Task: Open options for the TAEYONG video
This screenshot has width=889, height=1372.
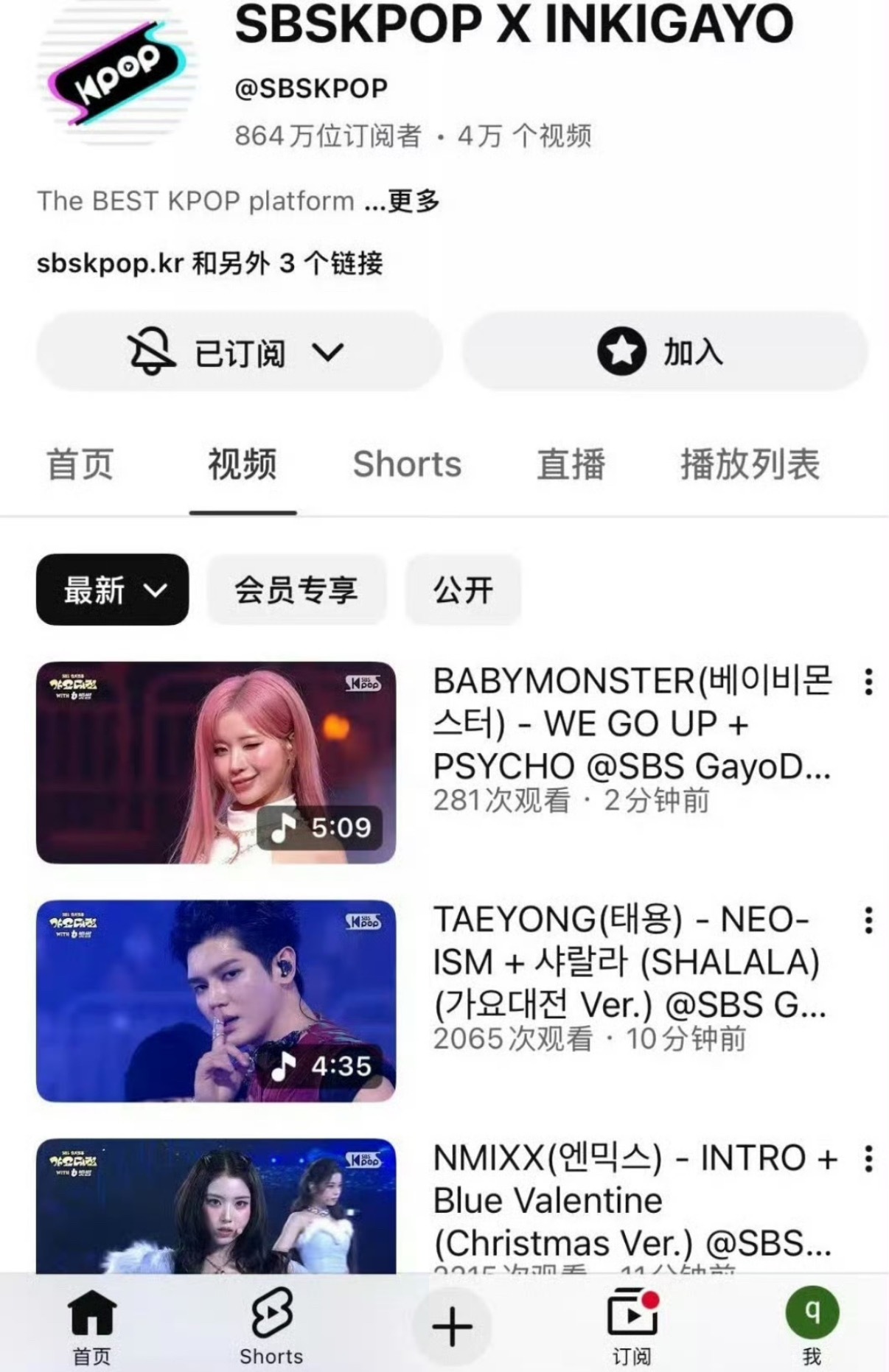Action: pyautogui.click(x=868, y=921)
